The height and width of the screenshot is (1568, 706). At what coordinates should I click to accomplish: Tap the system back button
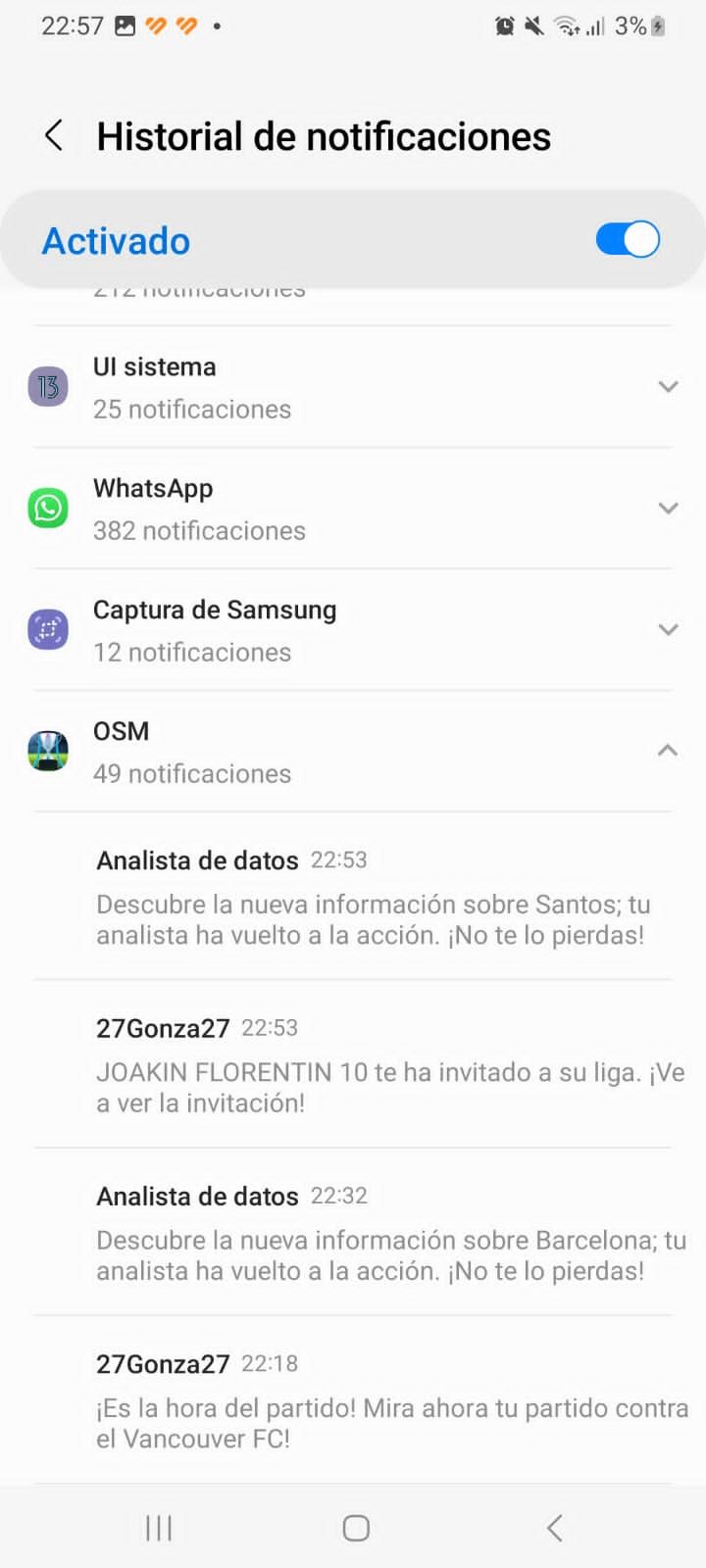pos(555,1527)
